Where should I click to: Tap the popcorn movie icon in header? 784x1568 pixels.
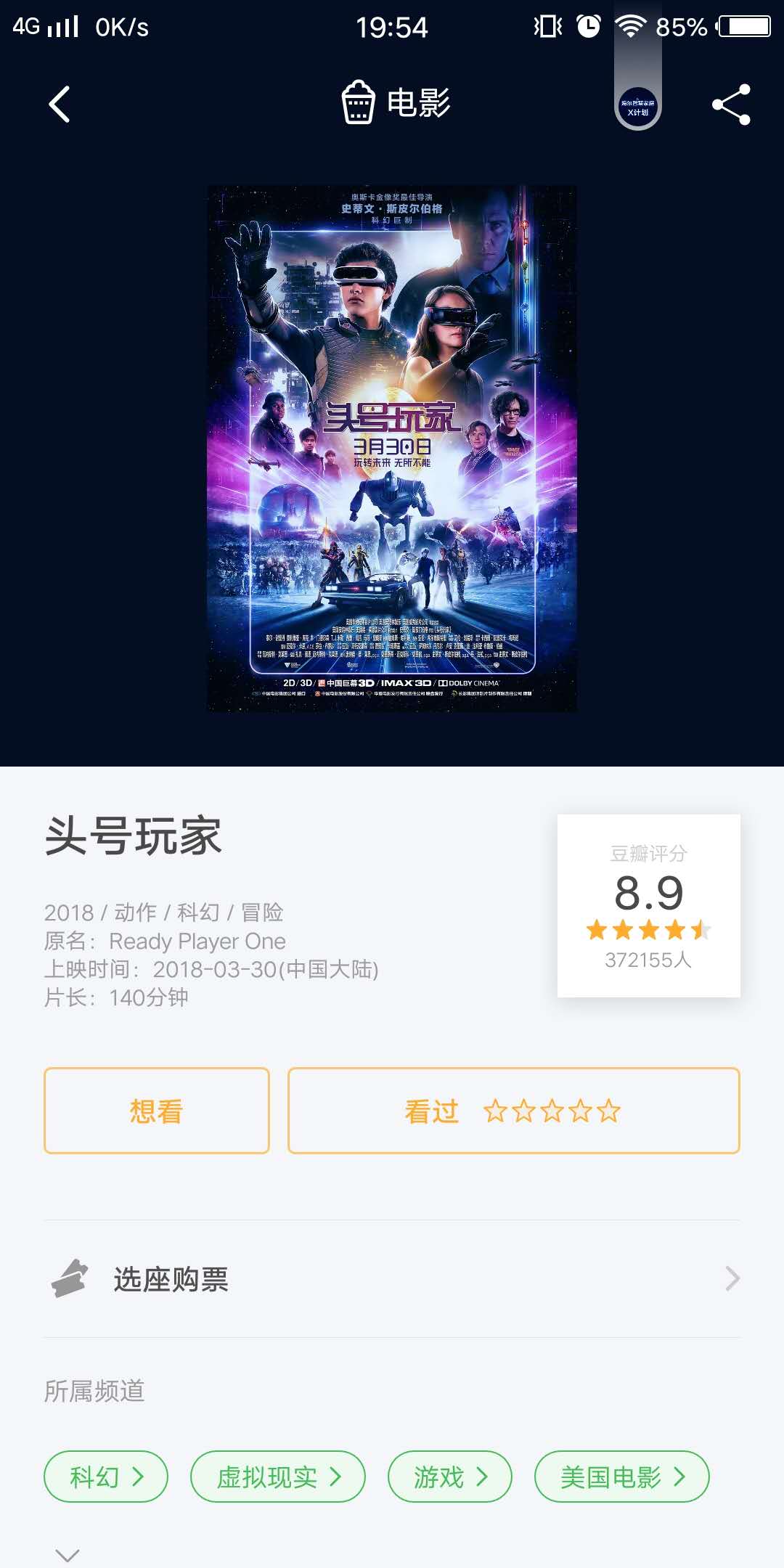(357, 103)
